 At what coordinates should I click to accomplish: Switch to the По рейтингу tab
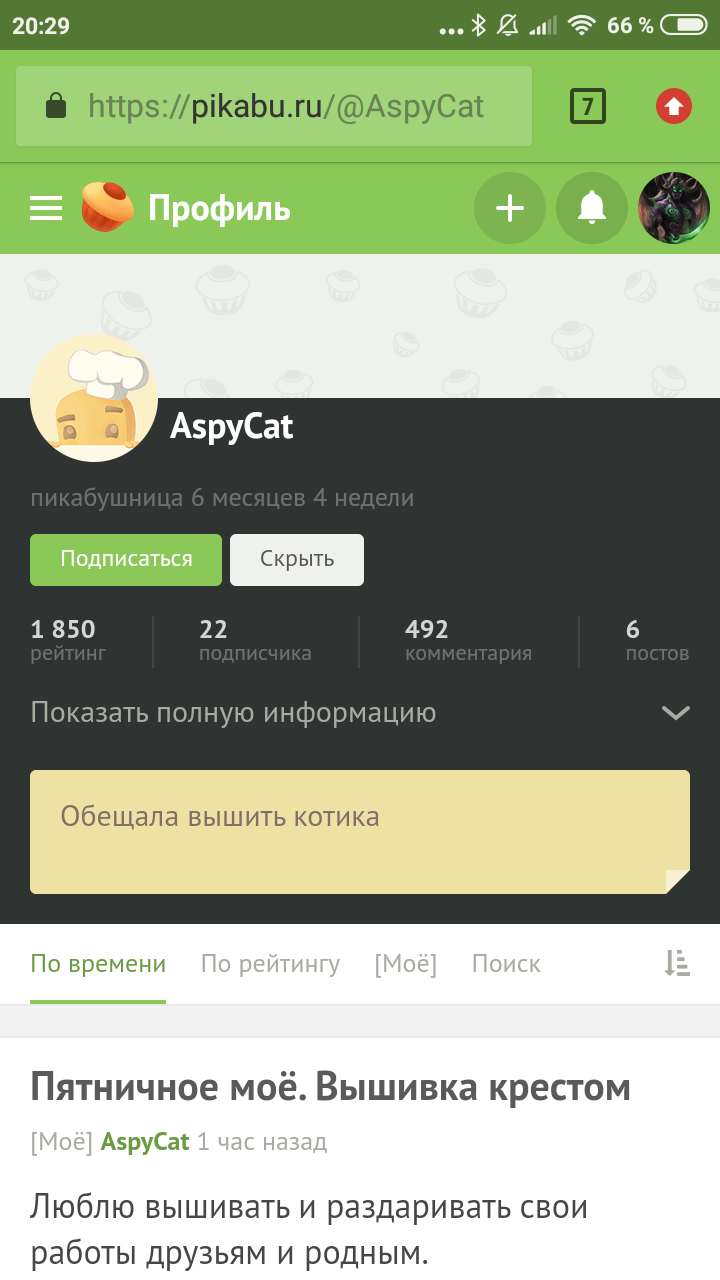pos(270,964)
